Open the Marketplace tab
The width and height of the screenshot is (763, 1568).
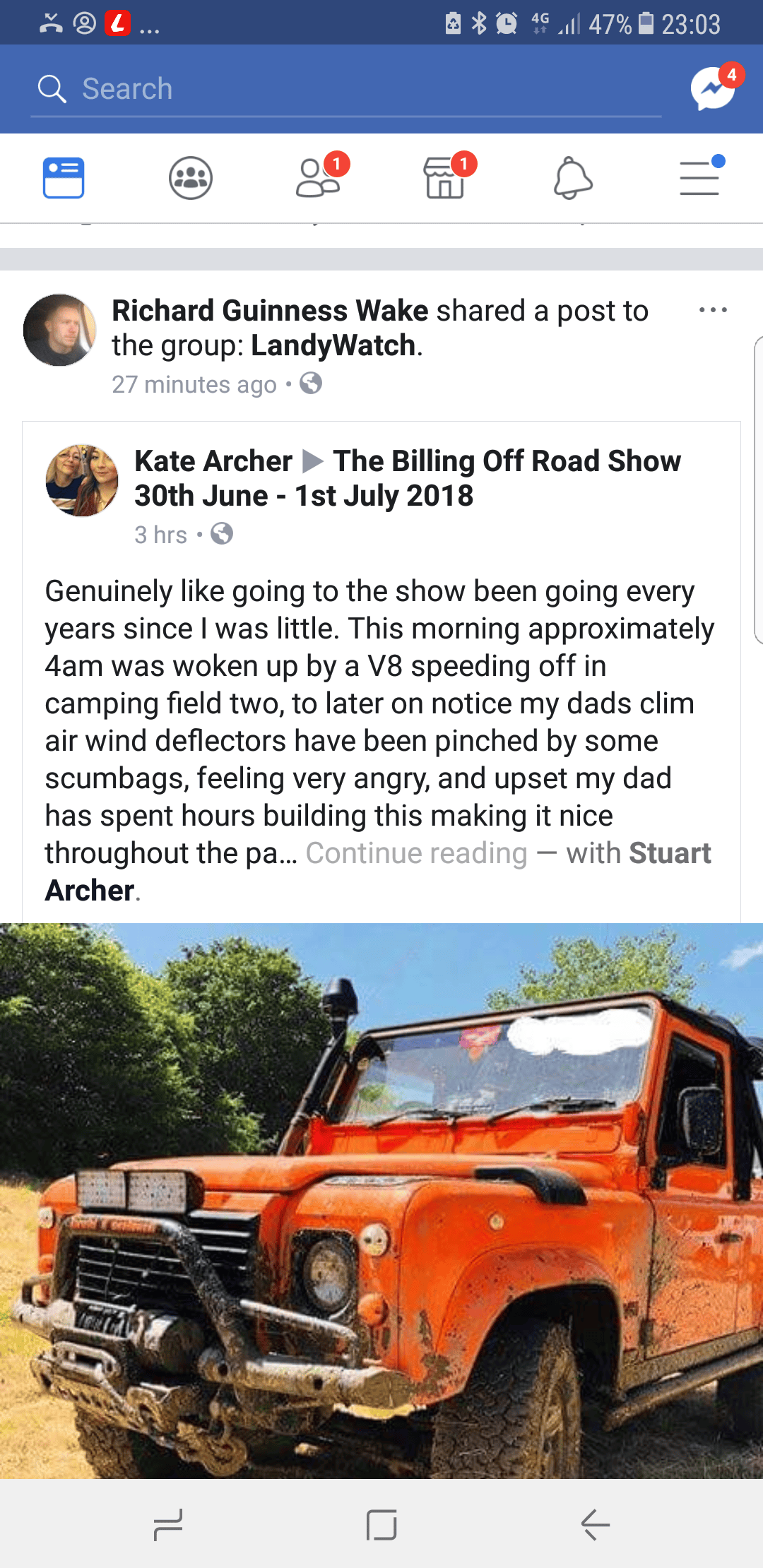tap(446, 177)
